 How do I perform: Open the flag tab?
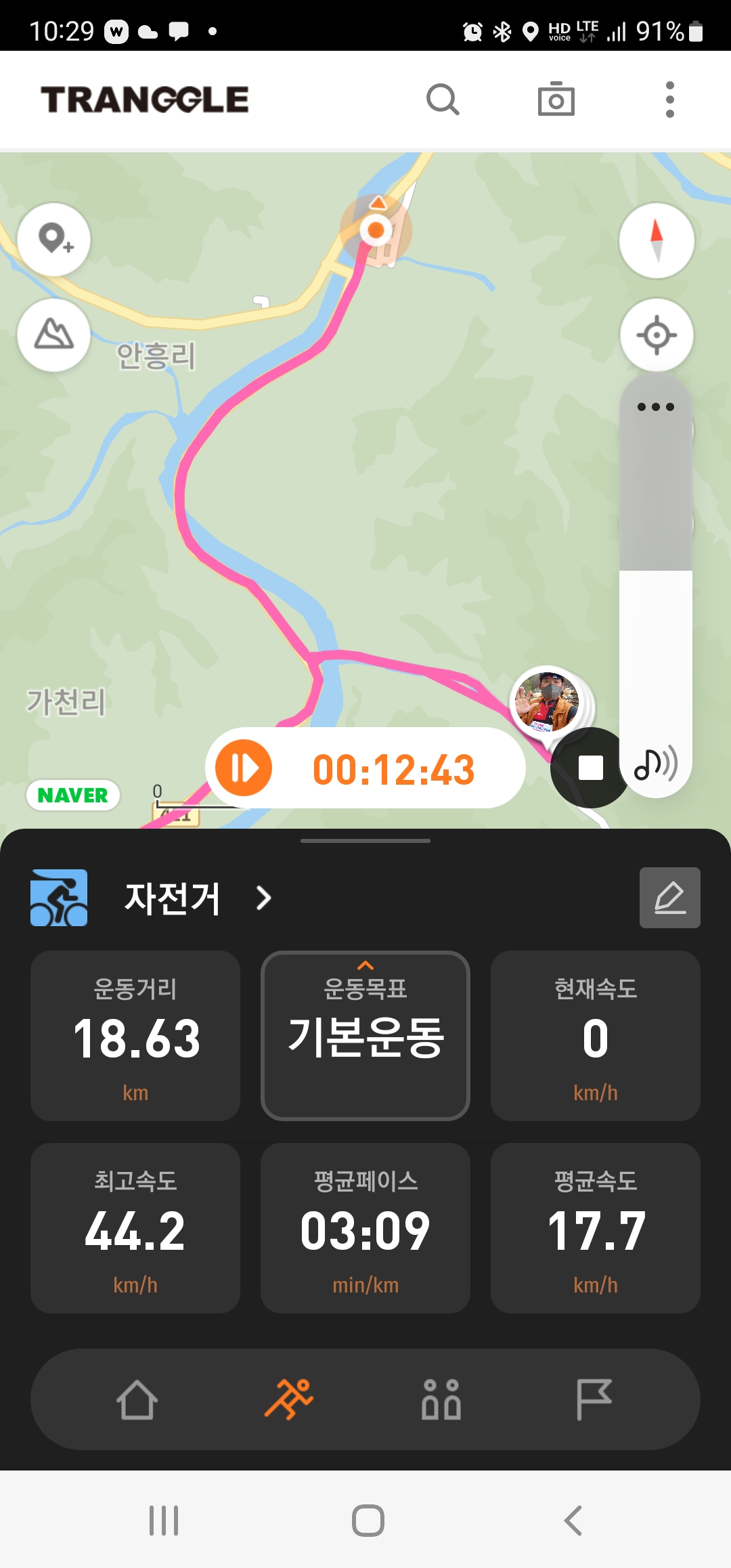[594, 1399]
